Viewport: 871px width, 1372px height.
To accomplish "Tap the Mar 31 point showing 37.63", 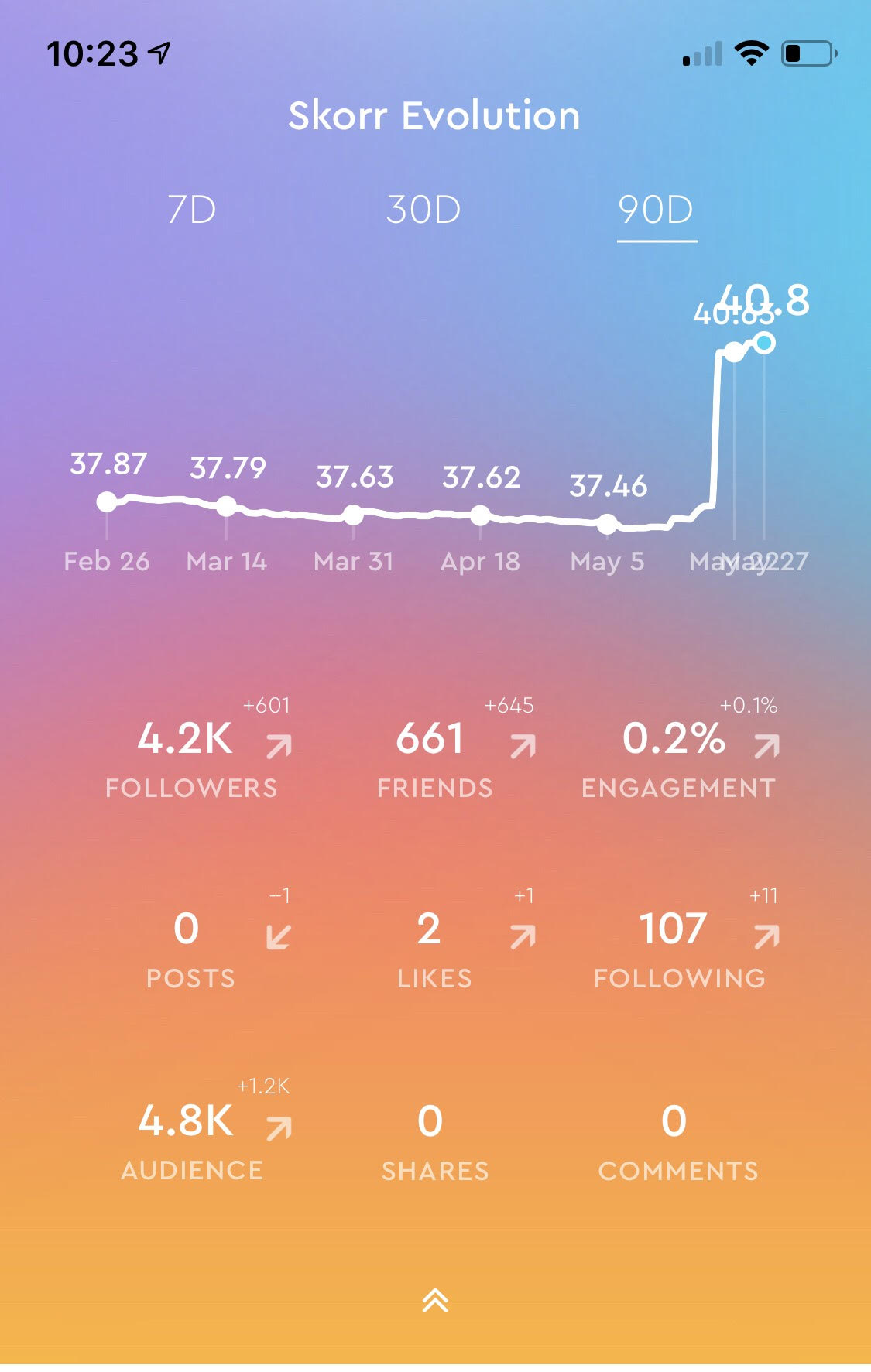I will coord(353,515).
